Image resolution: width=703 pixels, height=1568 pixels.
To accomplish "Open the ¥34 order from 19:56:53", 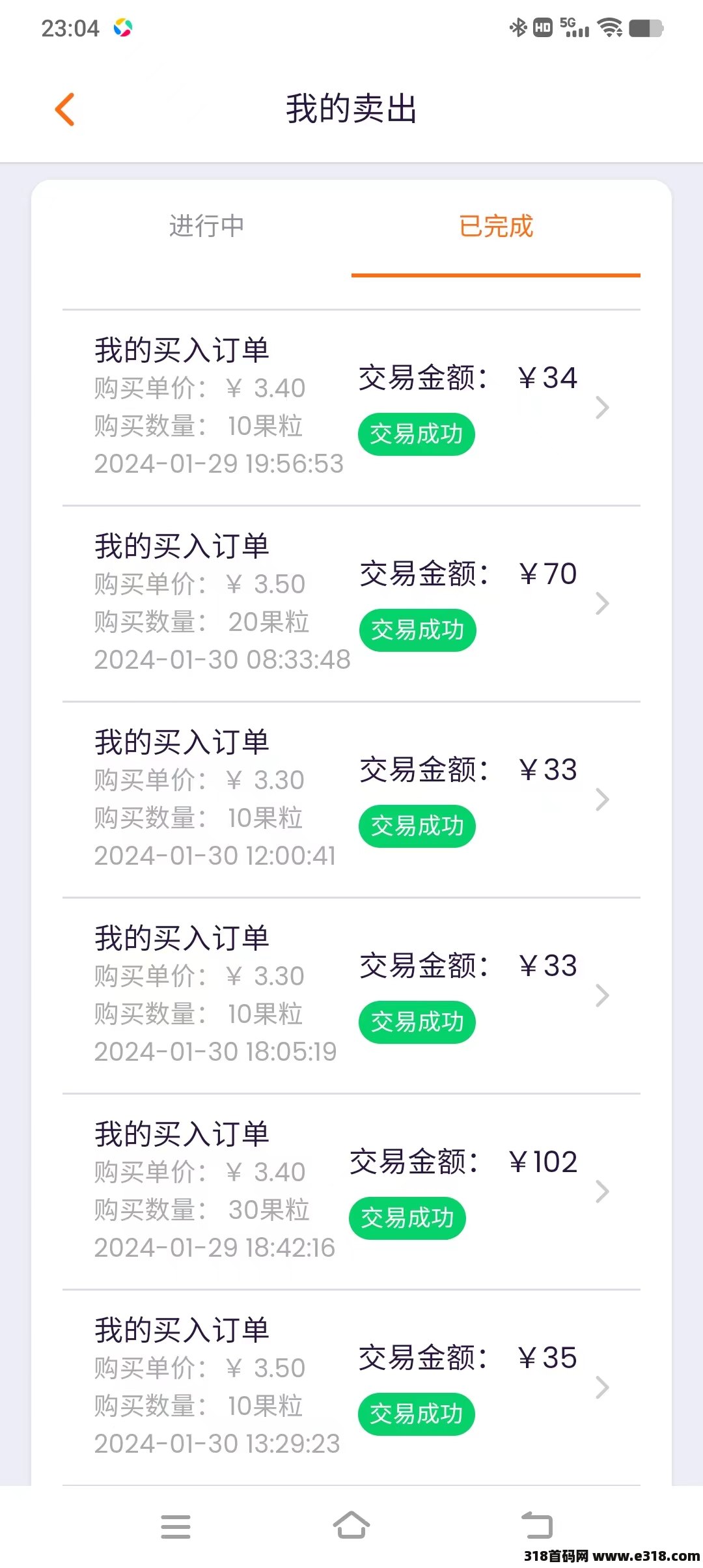I will 351,408.
